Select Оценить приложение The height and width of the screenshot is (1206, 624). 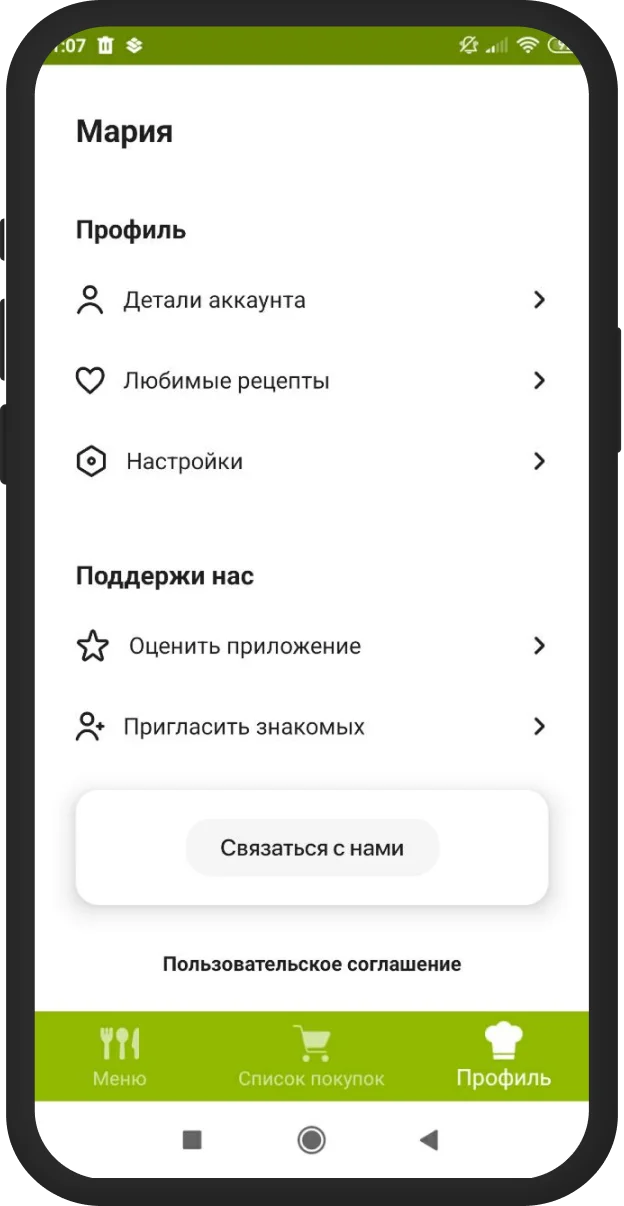[311, 646]
